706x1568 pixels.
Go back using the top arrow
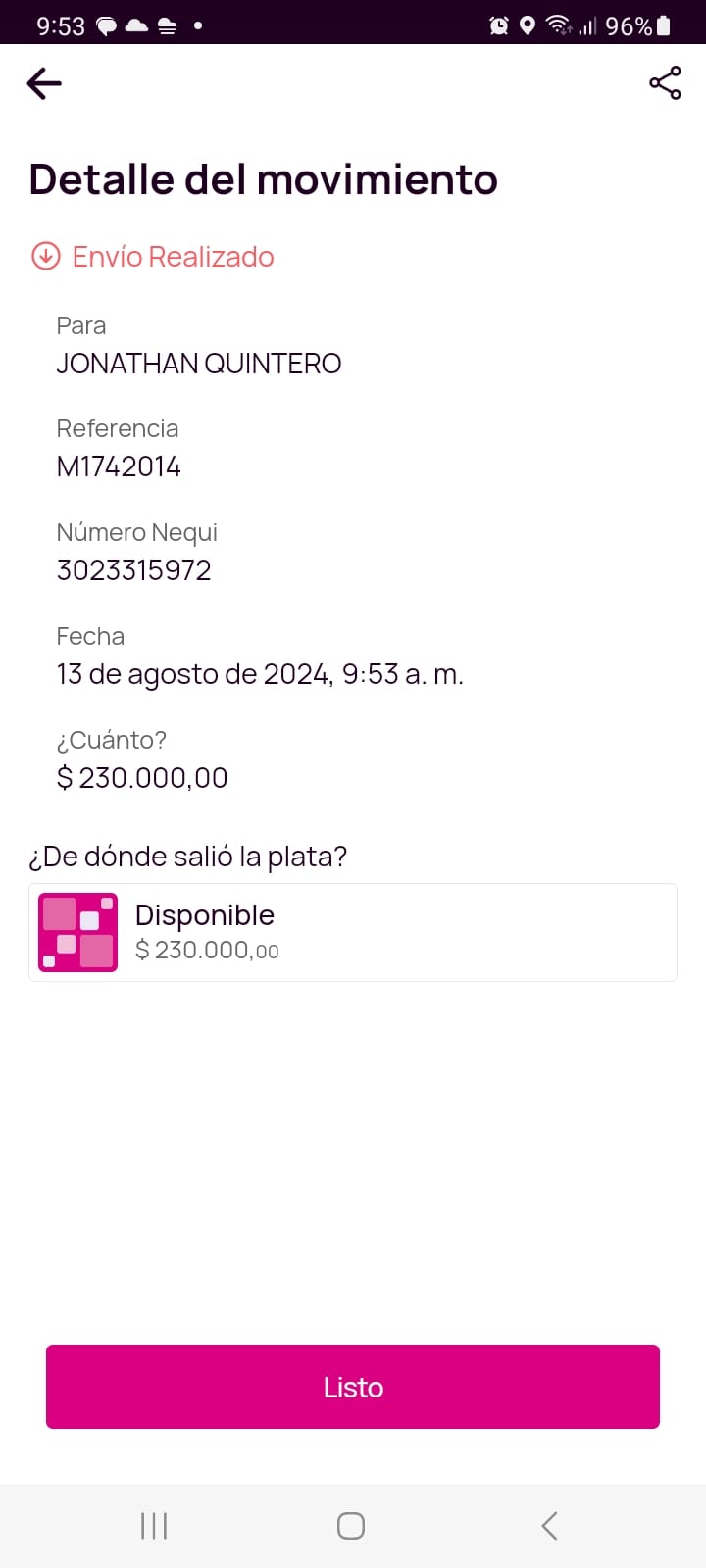pyautogui.click(x=44, y=84)
